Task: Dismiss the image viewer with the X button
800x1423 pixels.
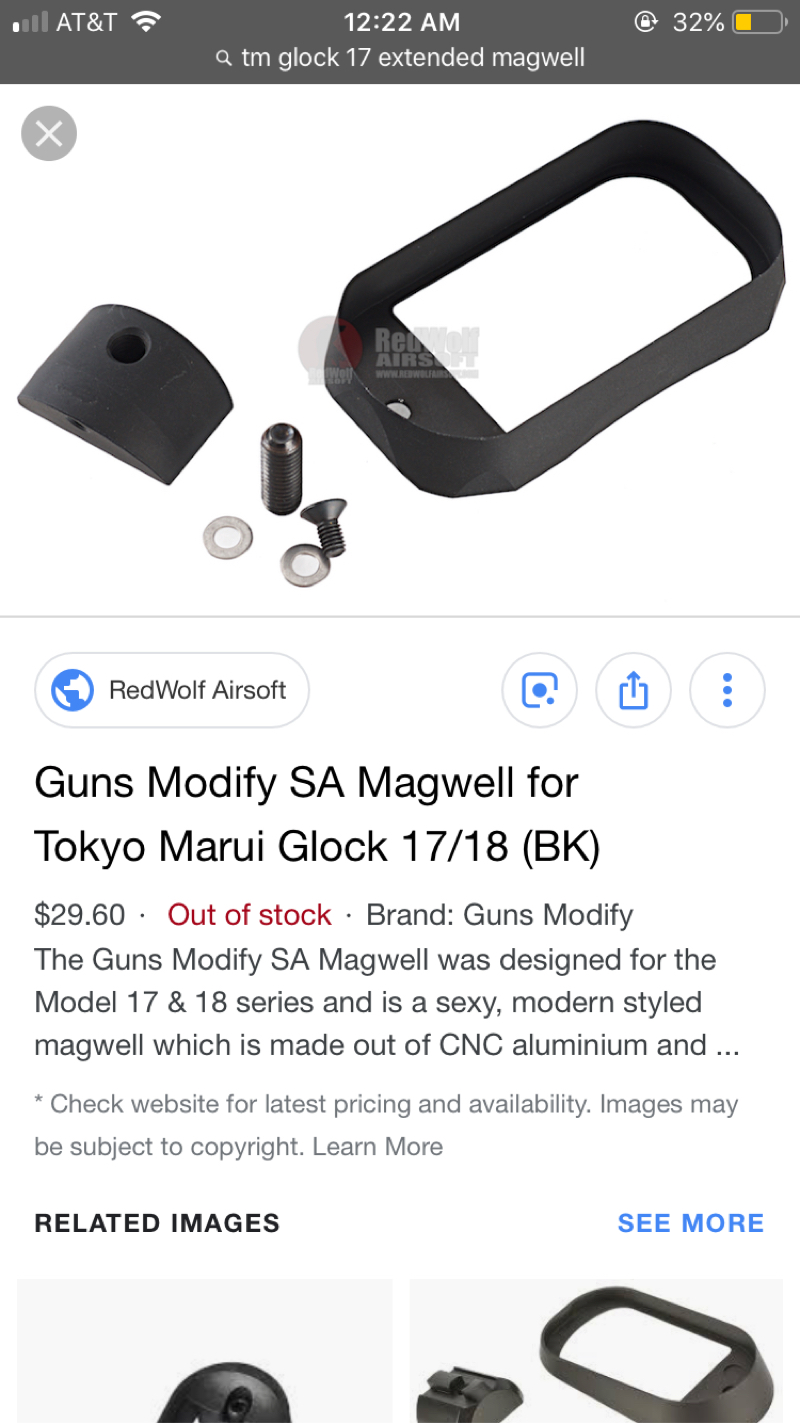Action: (48, 133)
